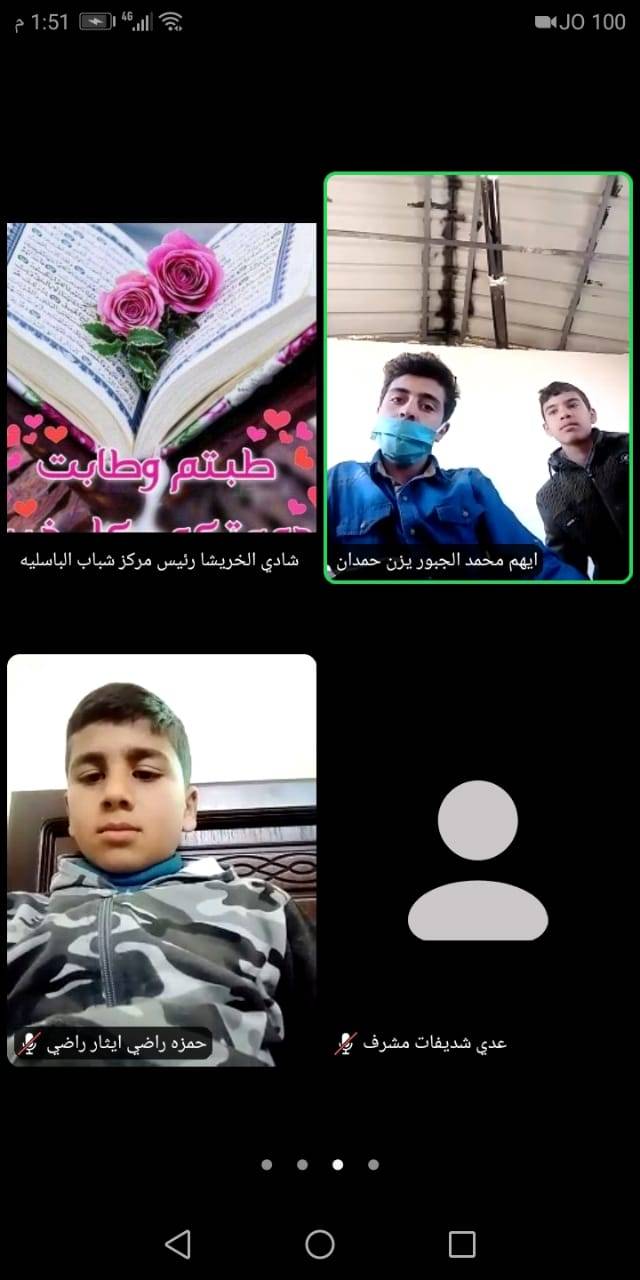Select the video tile of حمزه راضي
Viewport: 640px width, 1280px height.
pyautogui.click(x=161, y=860)
